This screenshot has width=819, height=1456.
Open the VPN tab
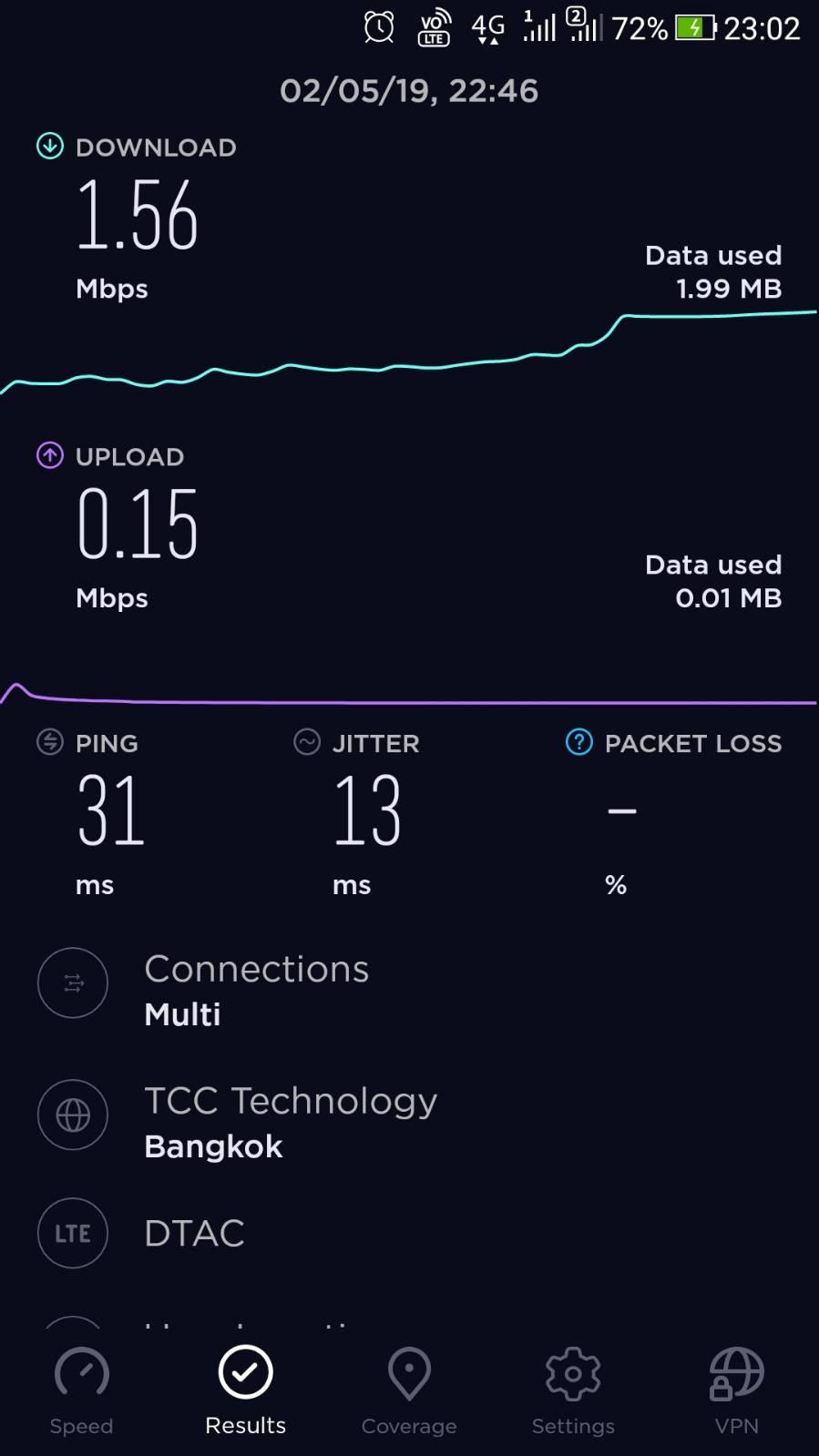point(736,1390)
